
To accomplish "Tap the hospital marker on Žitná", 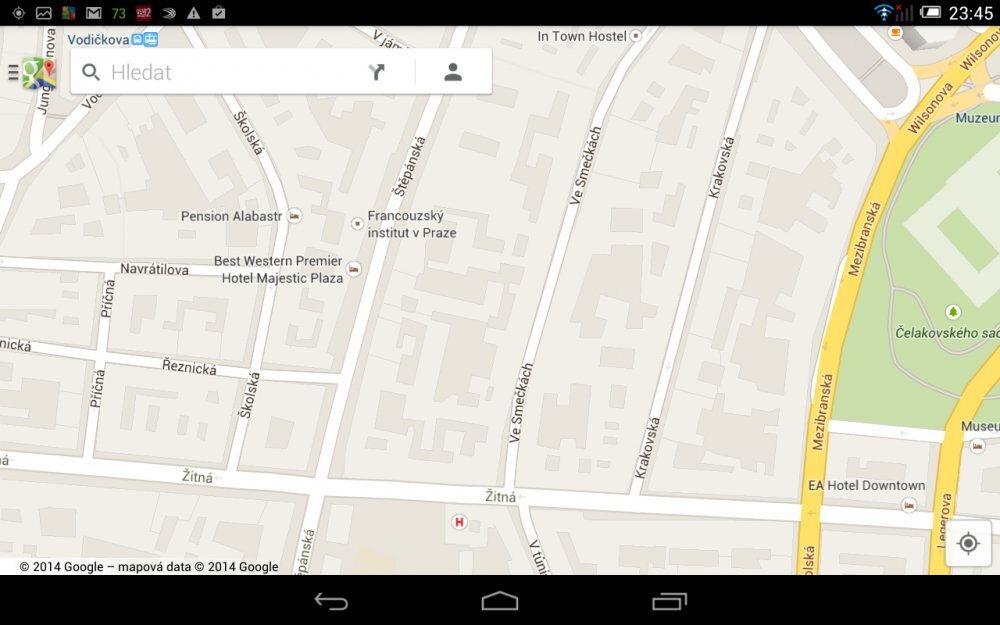I will [459, 522].
